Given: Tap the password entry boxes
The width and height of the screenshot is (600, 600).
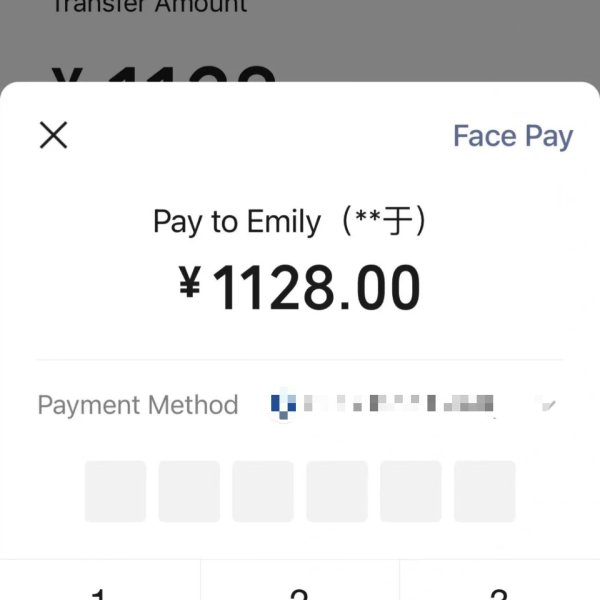Looking at the screenshot, I should [x=300, y=491].
